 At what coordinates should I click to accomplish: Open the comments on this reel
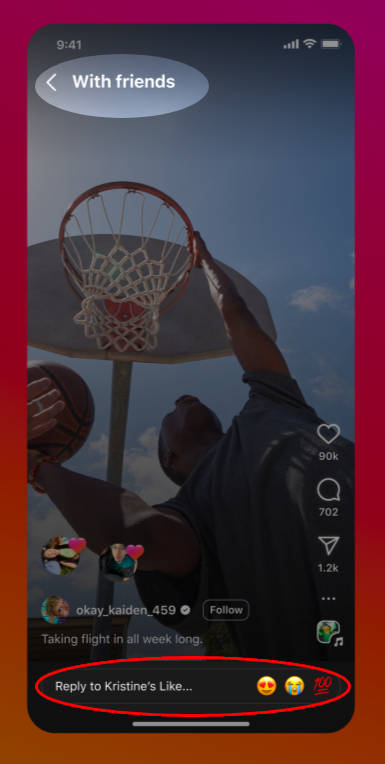pyautogui.click(x=328, y=490)
